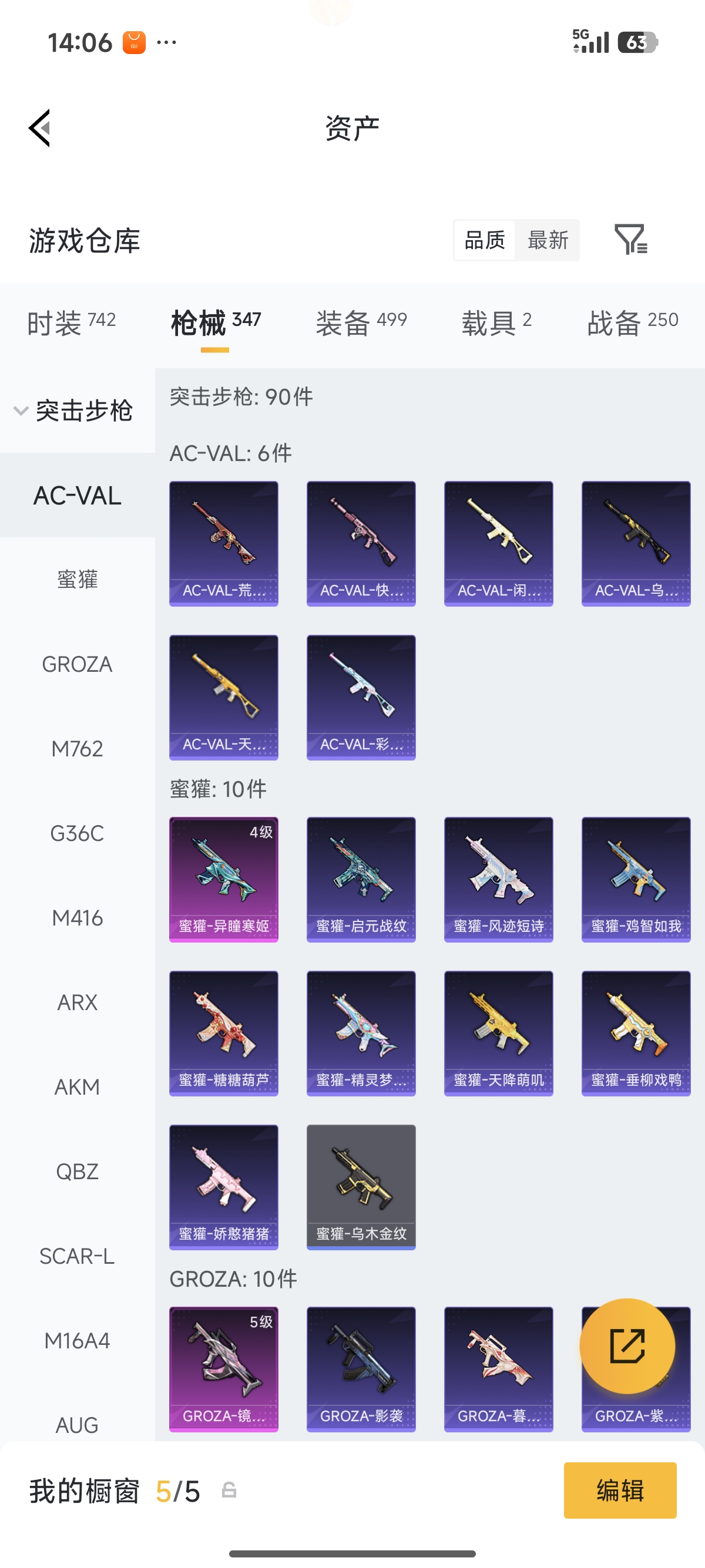Switch to the 装备 tab
This screenshot has width=705, height=1568.
[x=361, y=322]
